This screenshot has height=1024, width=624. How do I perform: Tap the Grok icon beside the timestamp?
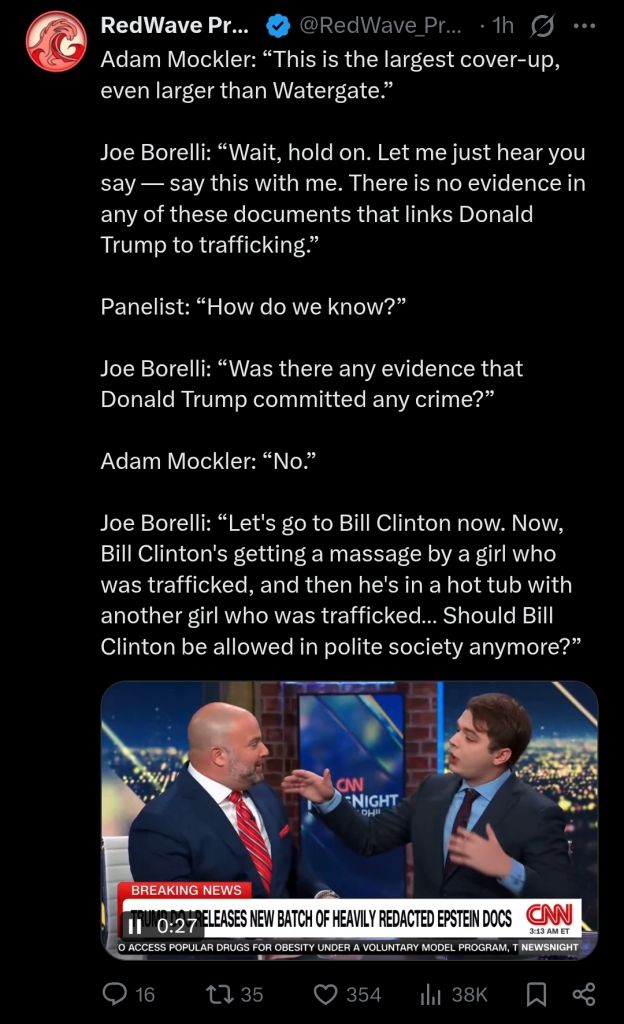pos(542,26)
